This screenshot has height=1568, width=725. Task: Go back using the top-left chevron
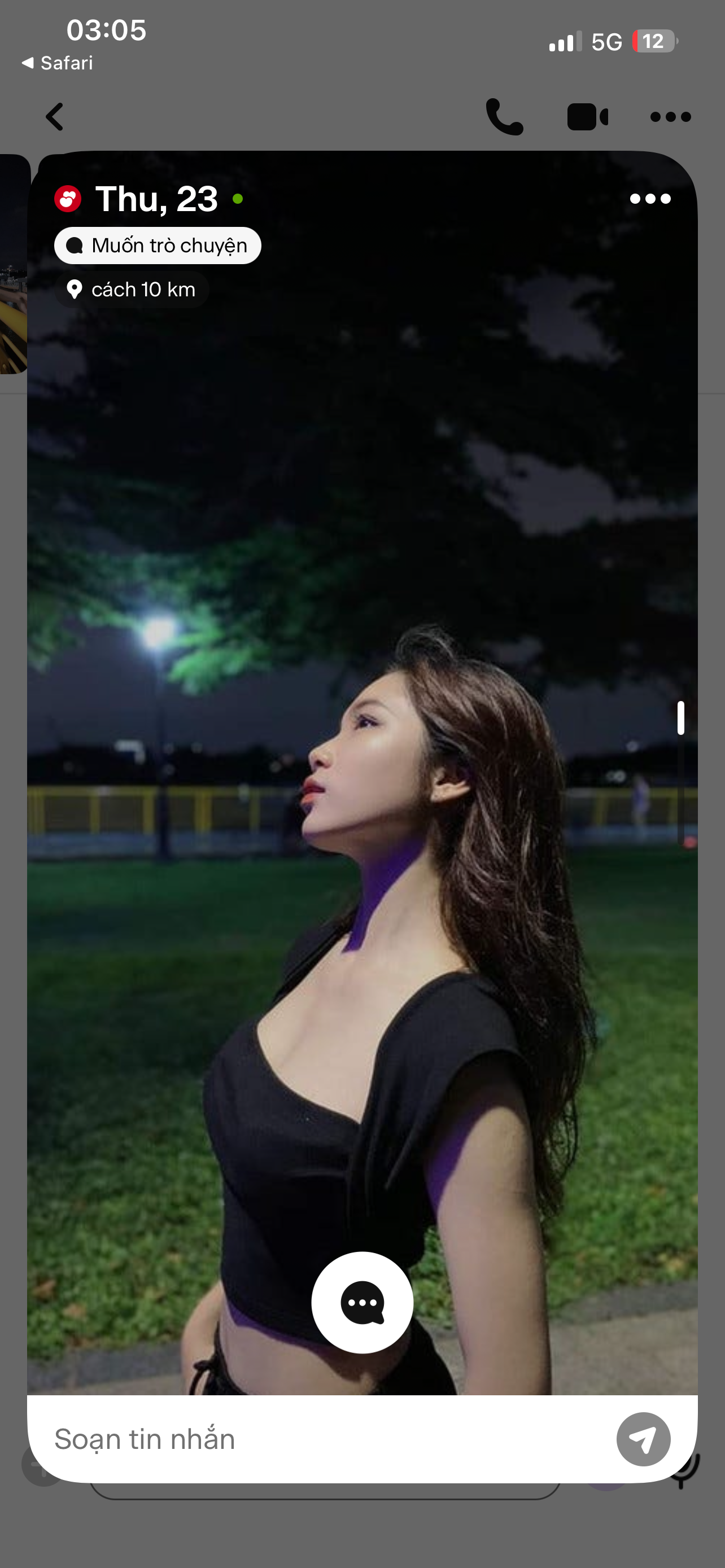click(54, 117)
